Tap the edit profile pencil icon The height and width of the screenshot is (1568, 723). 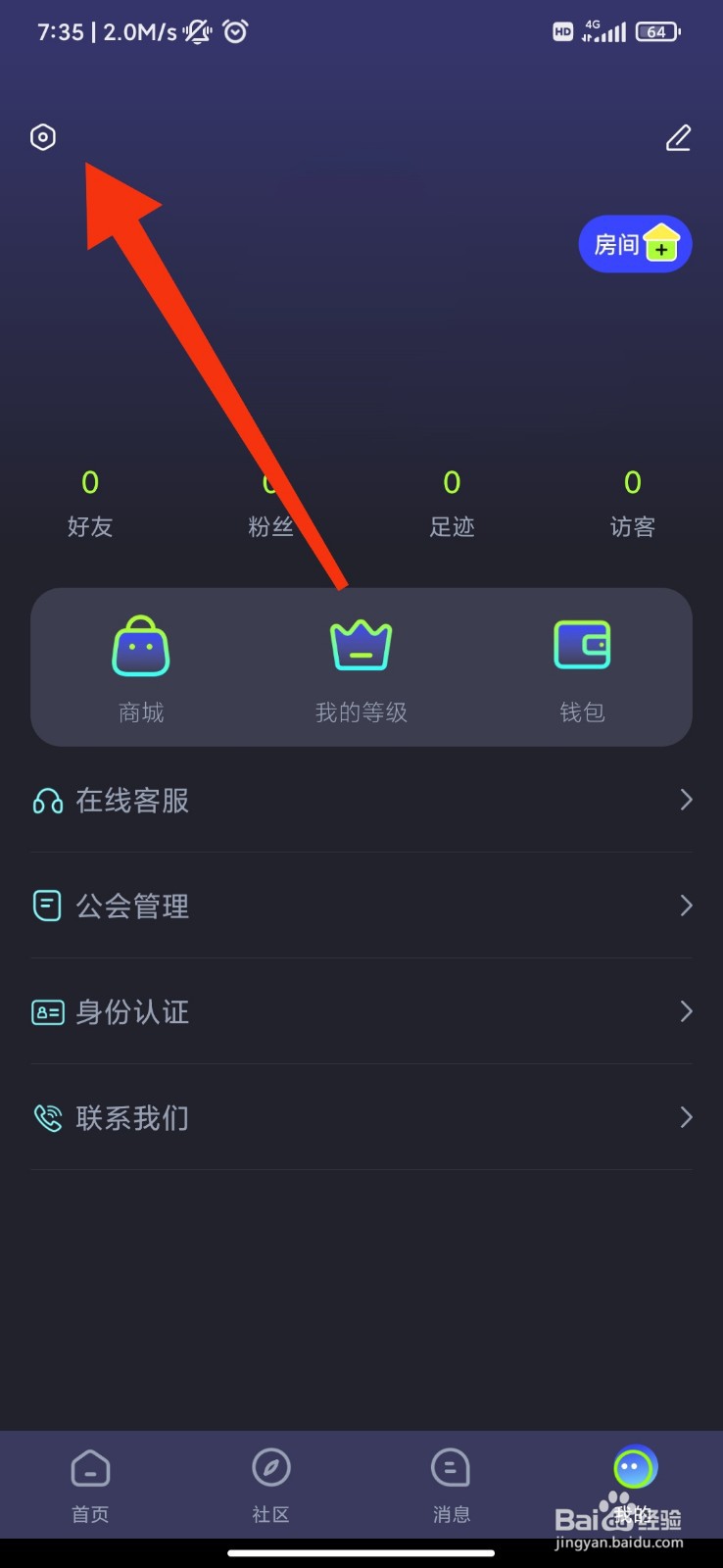click(679, 138)
